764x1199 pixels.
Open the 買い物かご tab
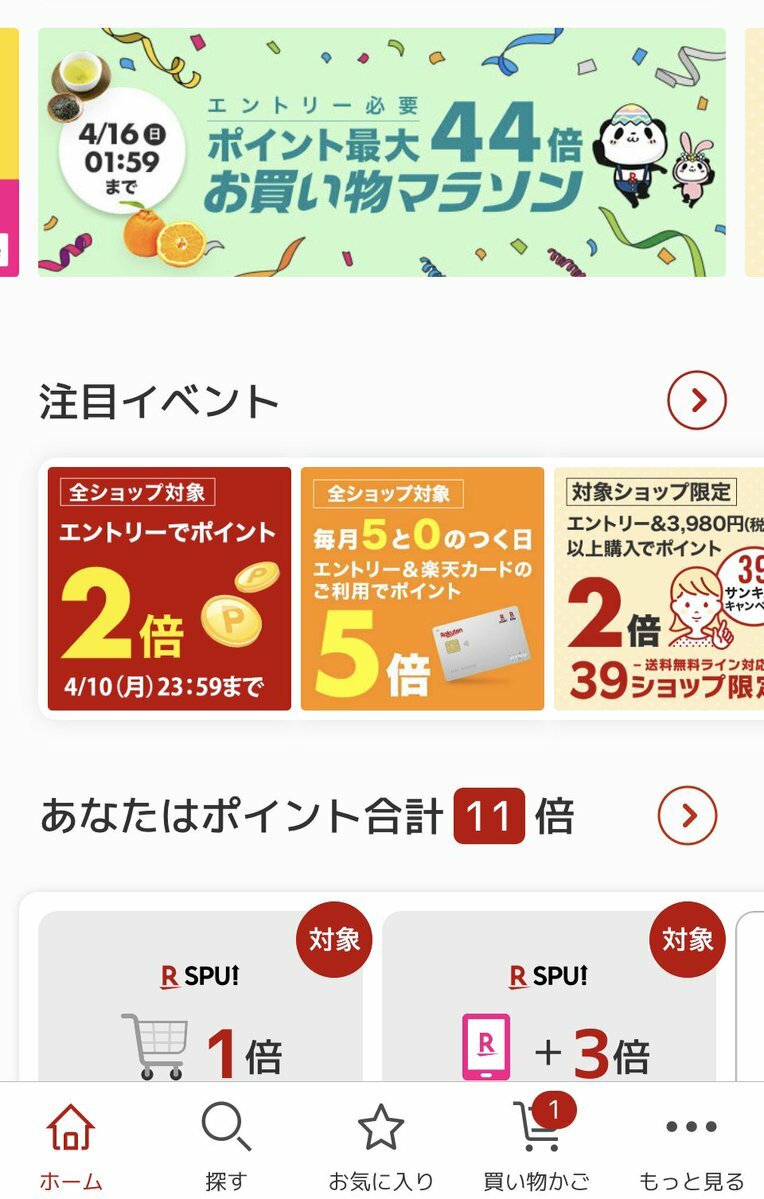pyautogui.click(x=536, y=1145)
